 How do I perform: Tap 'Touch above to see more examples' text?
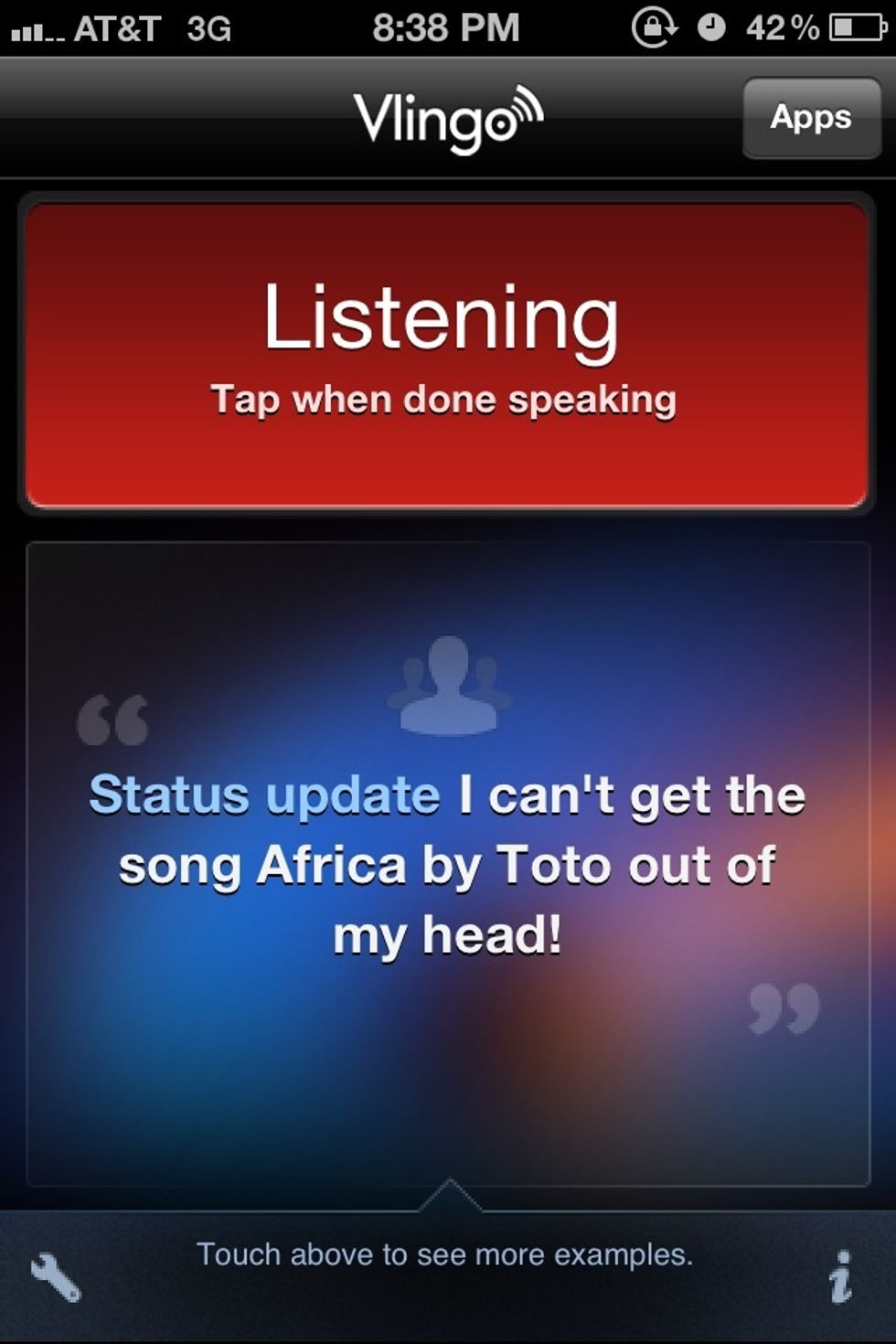click(445, 1255)
